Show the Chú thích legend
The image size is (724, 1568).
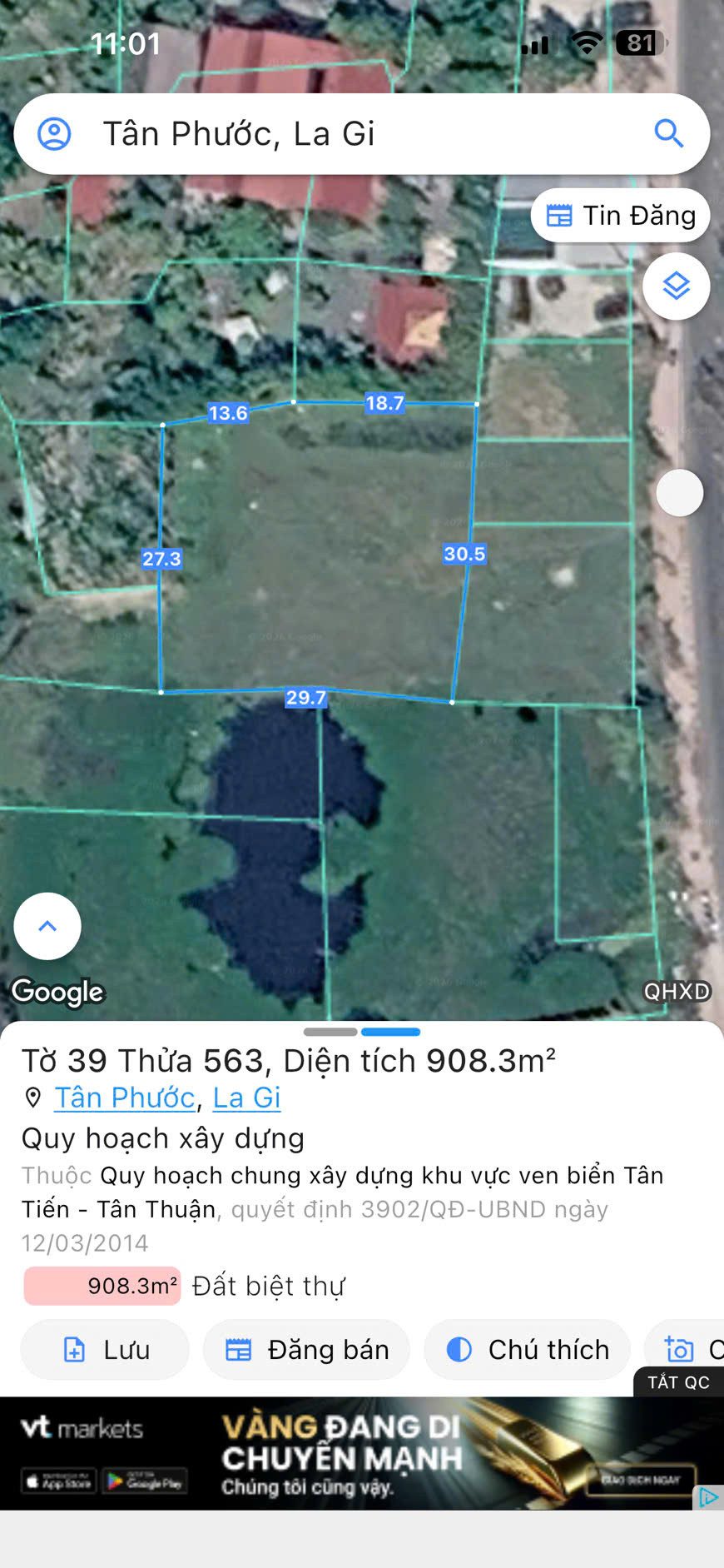click(527, 1350)
